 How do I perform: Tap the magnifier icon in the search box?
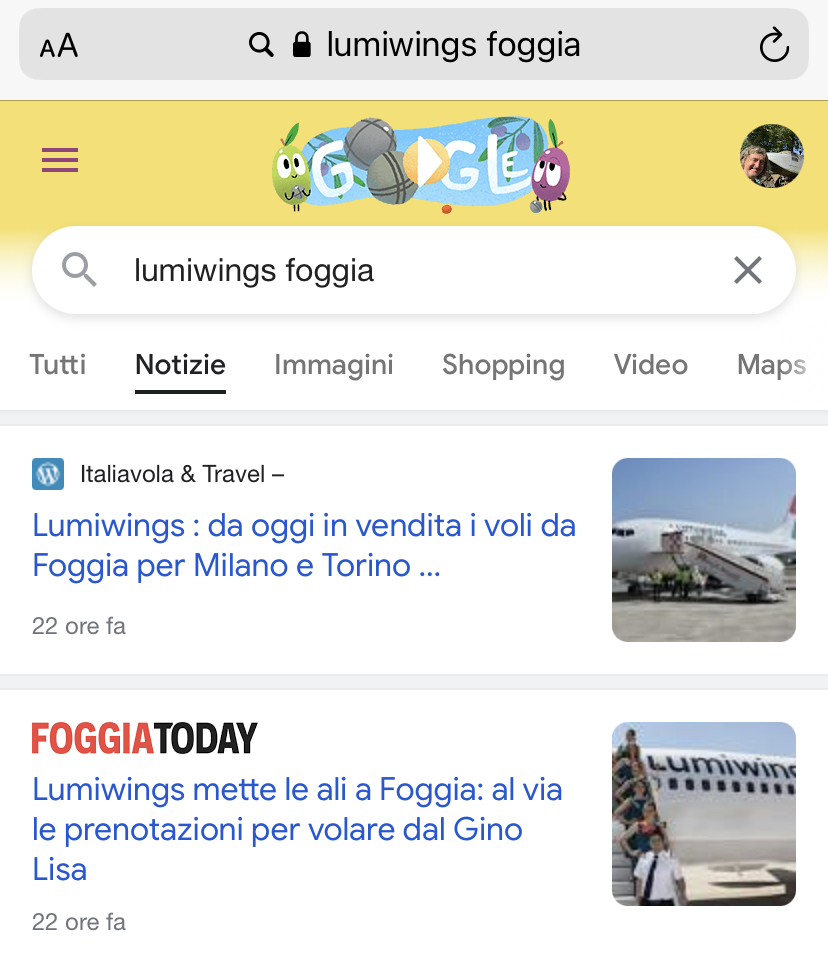(79, 270)
